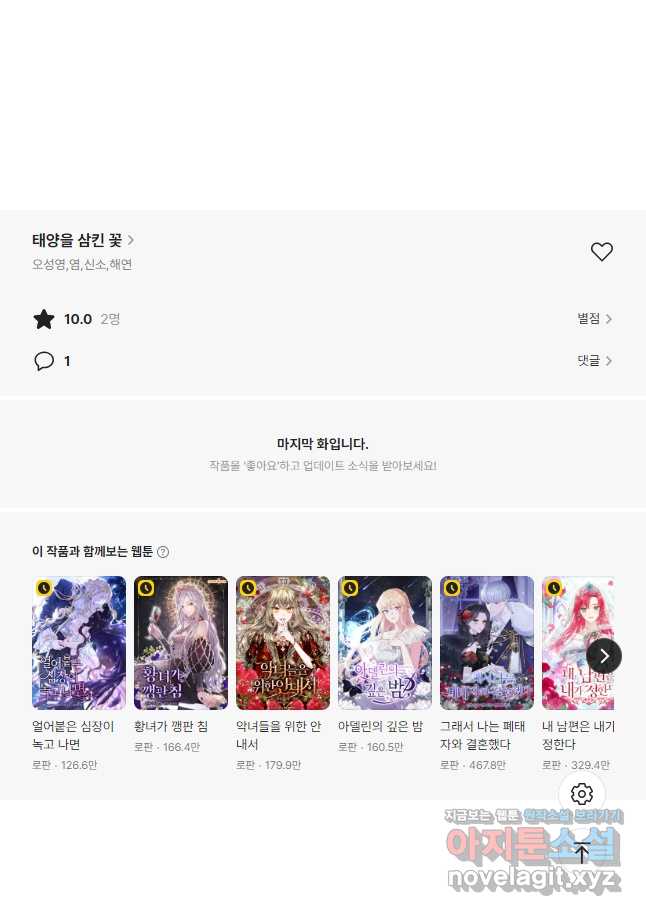Open webtoon 그래서 나는 폐태자와 결혼했다

pos(487,643)
